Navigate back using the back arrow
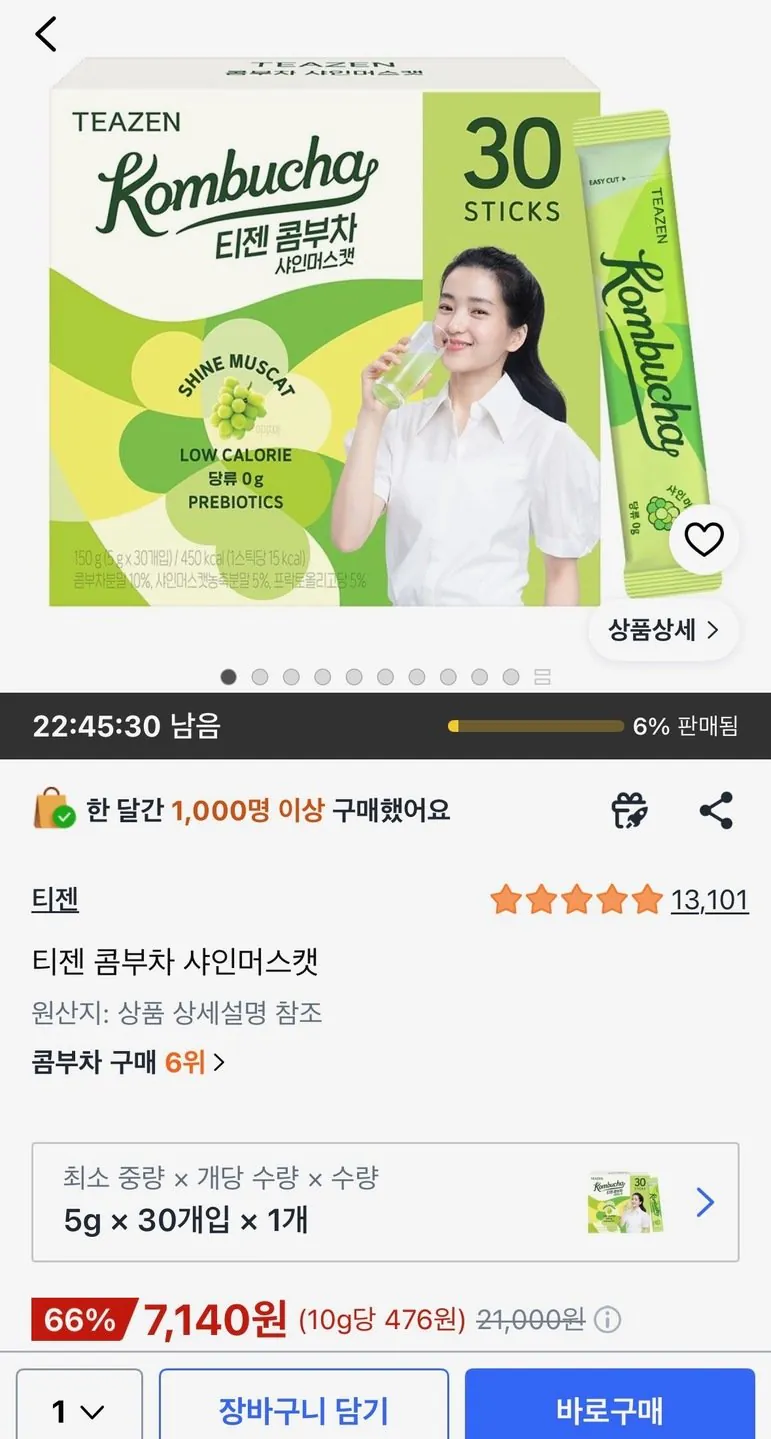 pos(43,33)
